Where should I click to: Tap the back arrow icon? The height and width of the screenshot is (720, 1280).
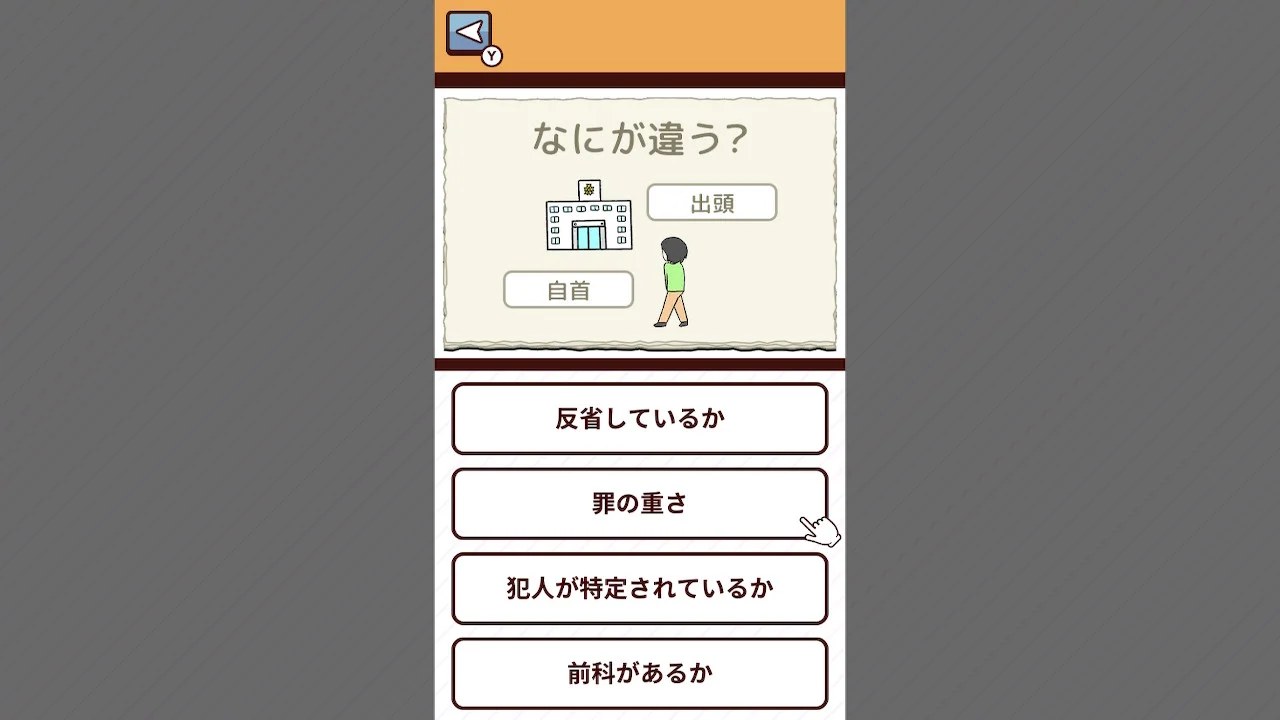click(469, 33)
